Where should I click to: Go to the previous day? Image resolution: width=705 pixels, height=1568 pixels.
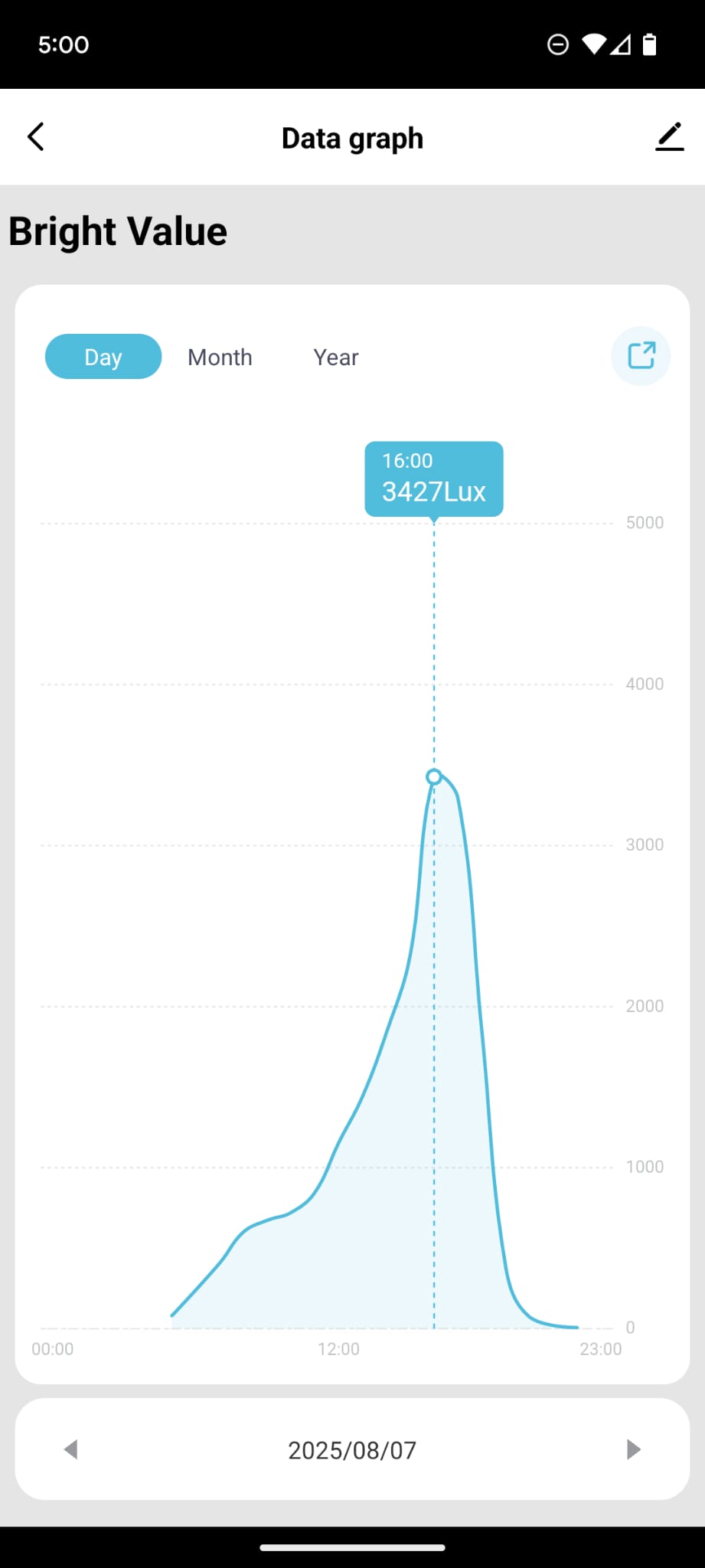coord(71,1449)
